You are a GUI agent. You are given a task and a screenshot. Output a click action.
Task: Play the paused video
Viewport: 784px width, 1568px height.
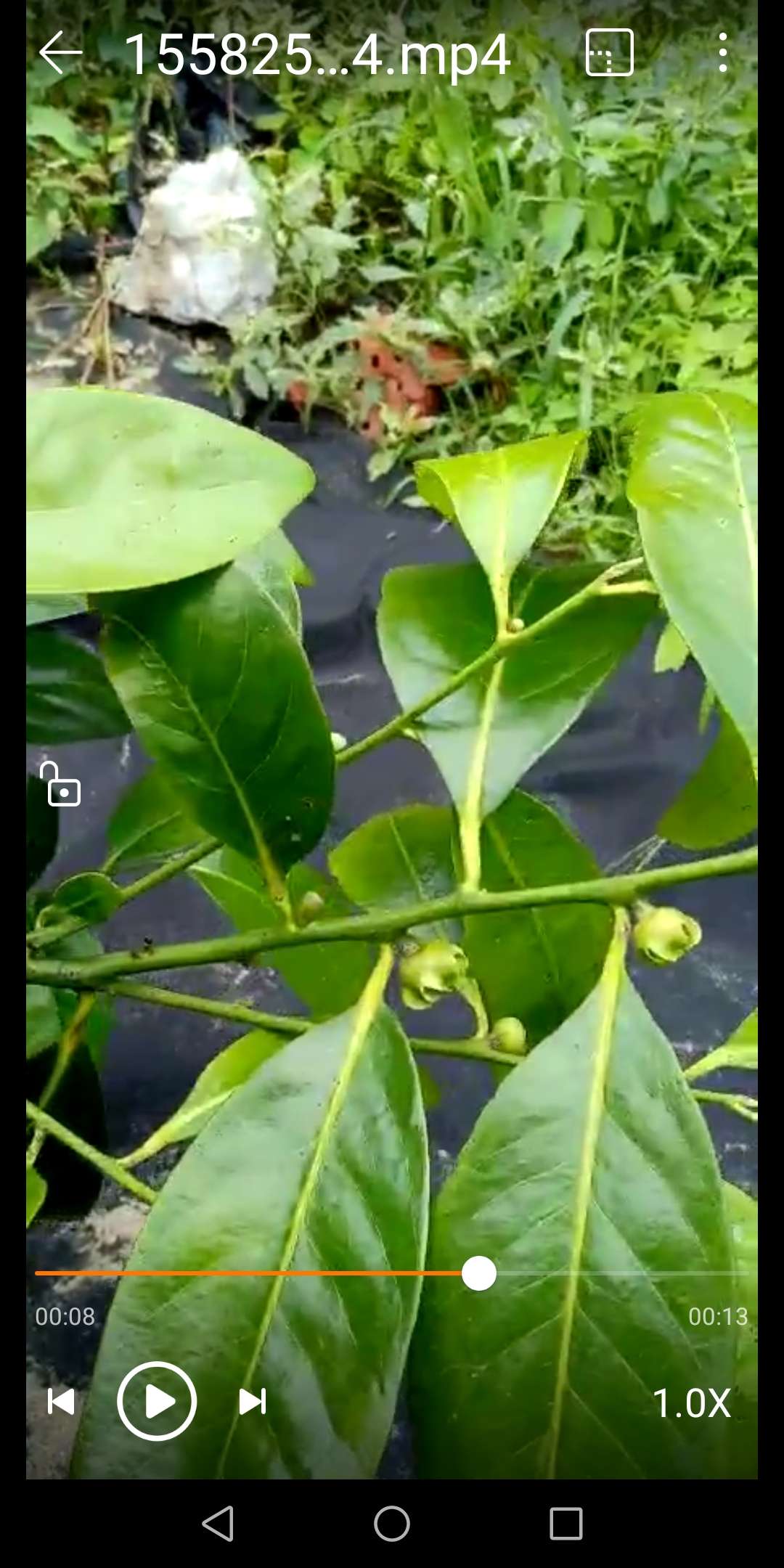coord(157,1401)
